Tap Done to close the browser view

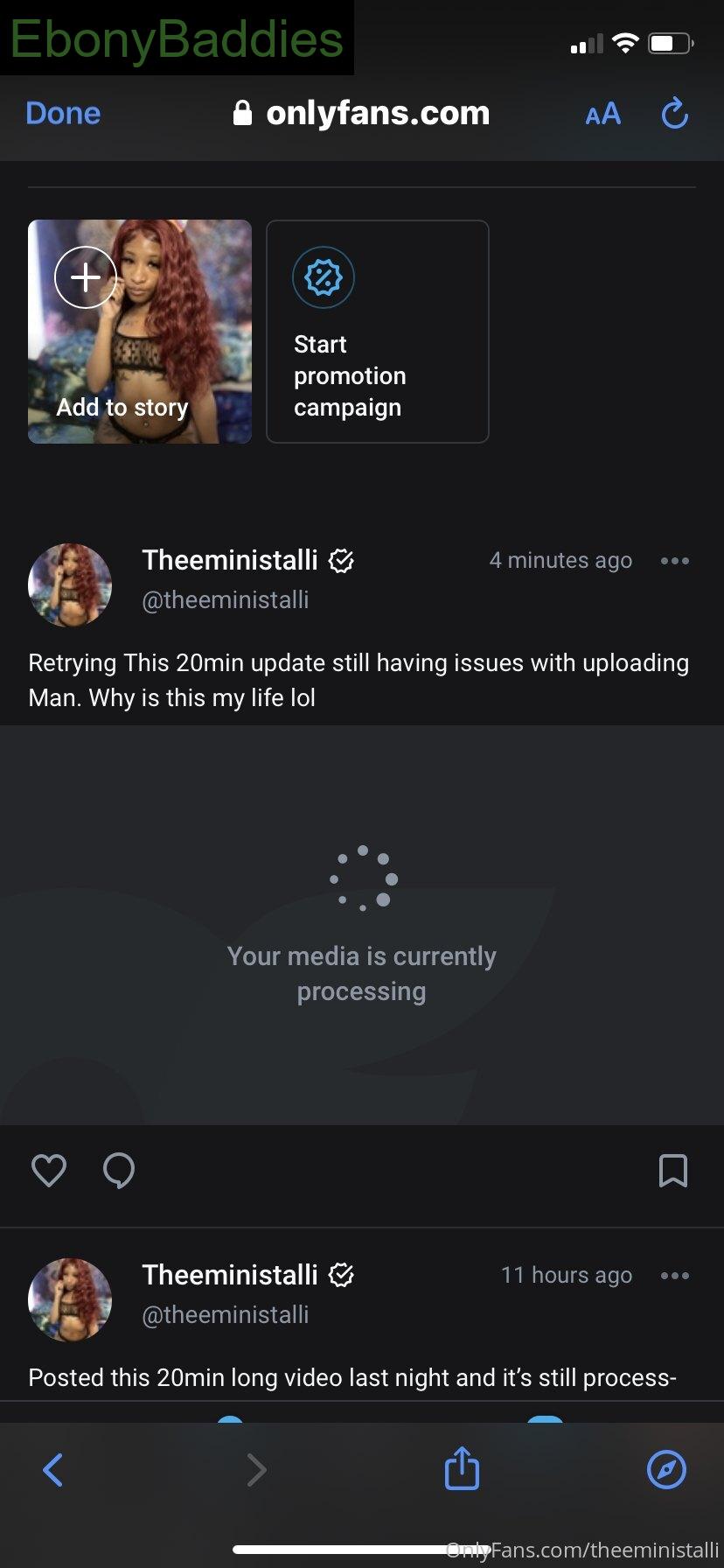pos(63,114)
